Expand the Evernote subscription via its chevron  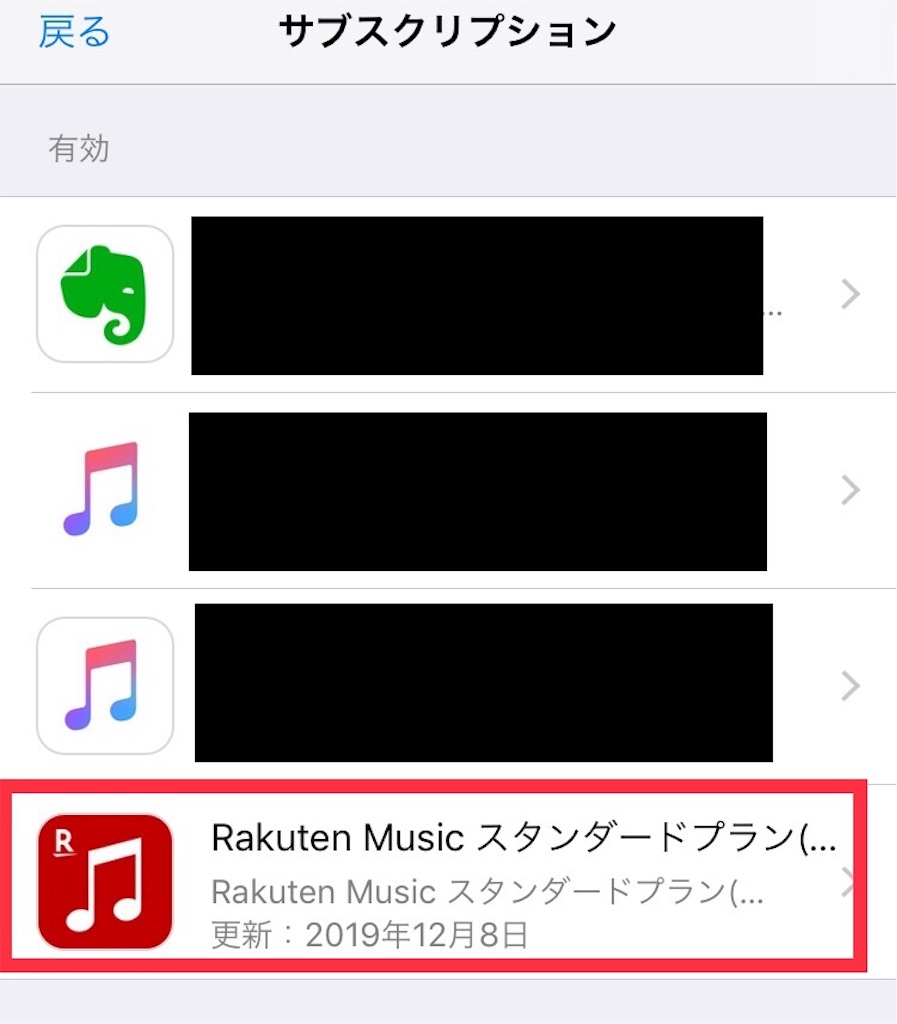coord(849,293)
